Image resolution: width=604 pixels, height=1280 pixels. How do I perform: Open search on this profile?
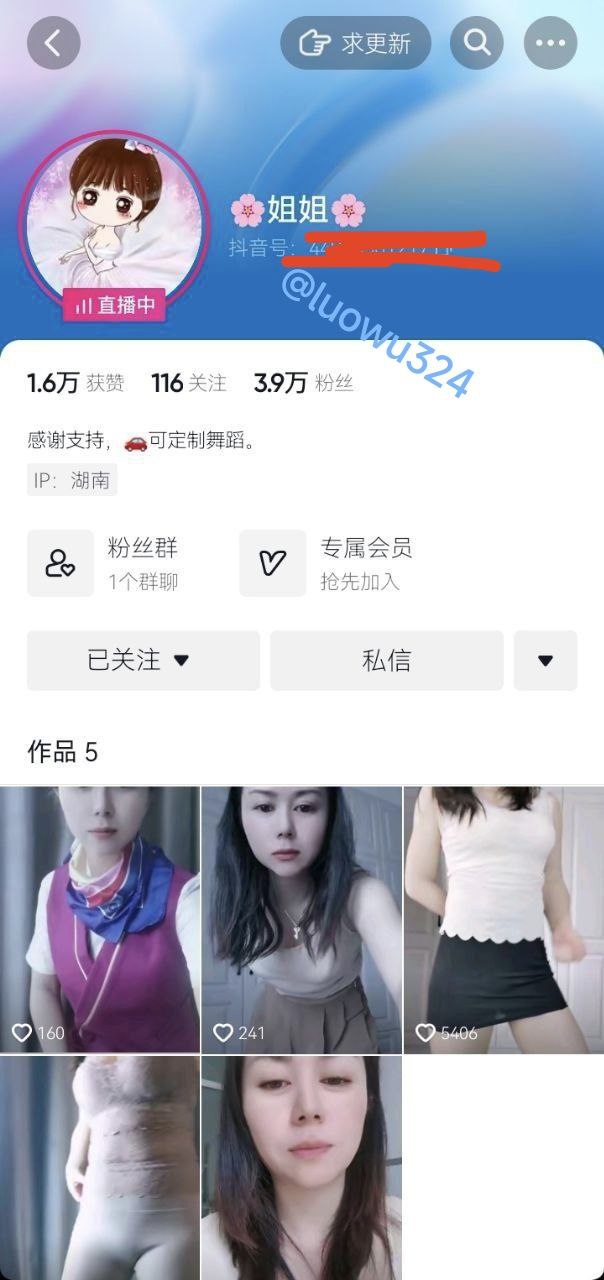click(477, 43)
